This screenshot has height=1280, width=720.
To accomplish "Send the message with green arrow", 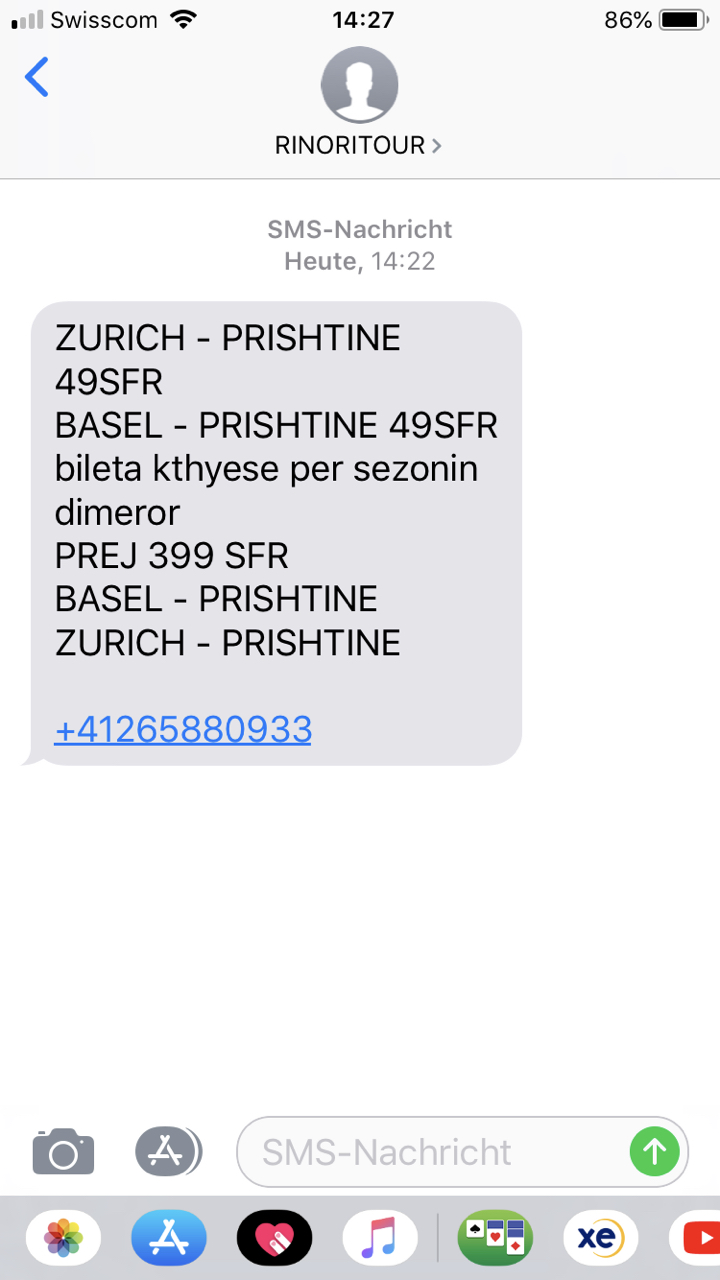I will 655,1152.
